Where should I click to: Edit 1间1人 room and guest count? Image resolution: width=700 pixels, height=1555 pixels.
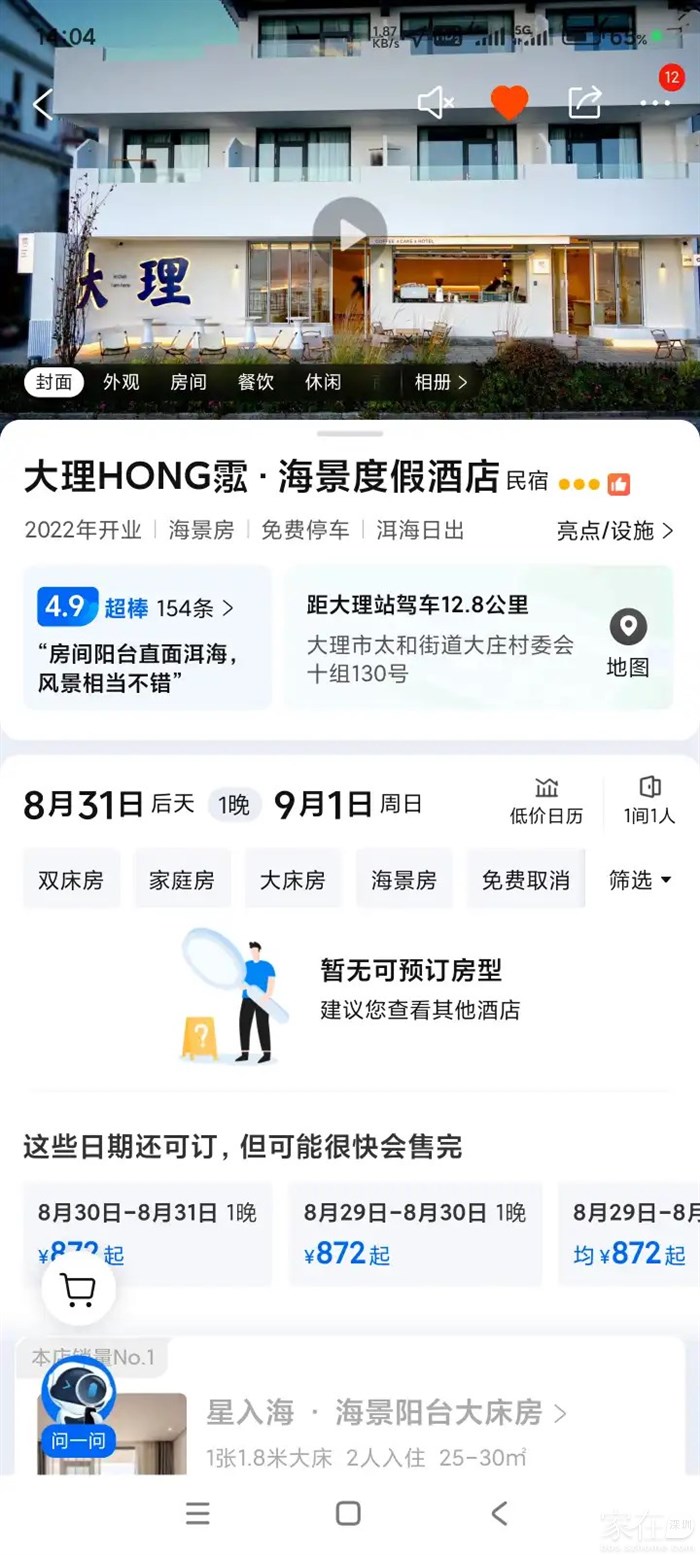(x=650, y=802)
